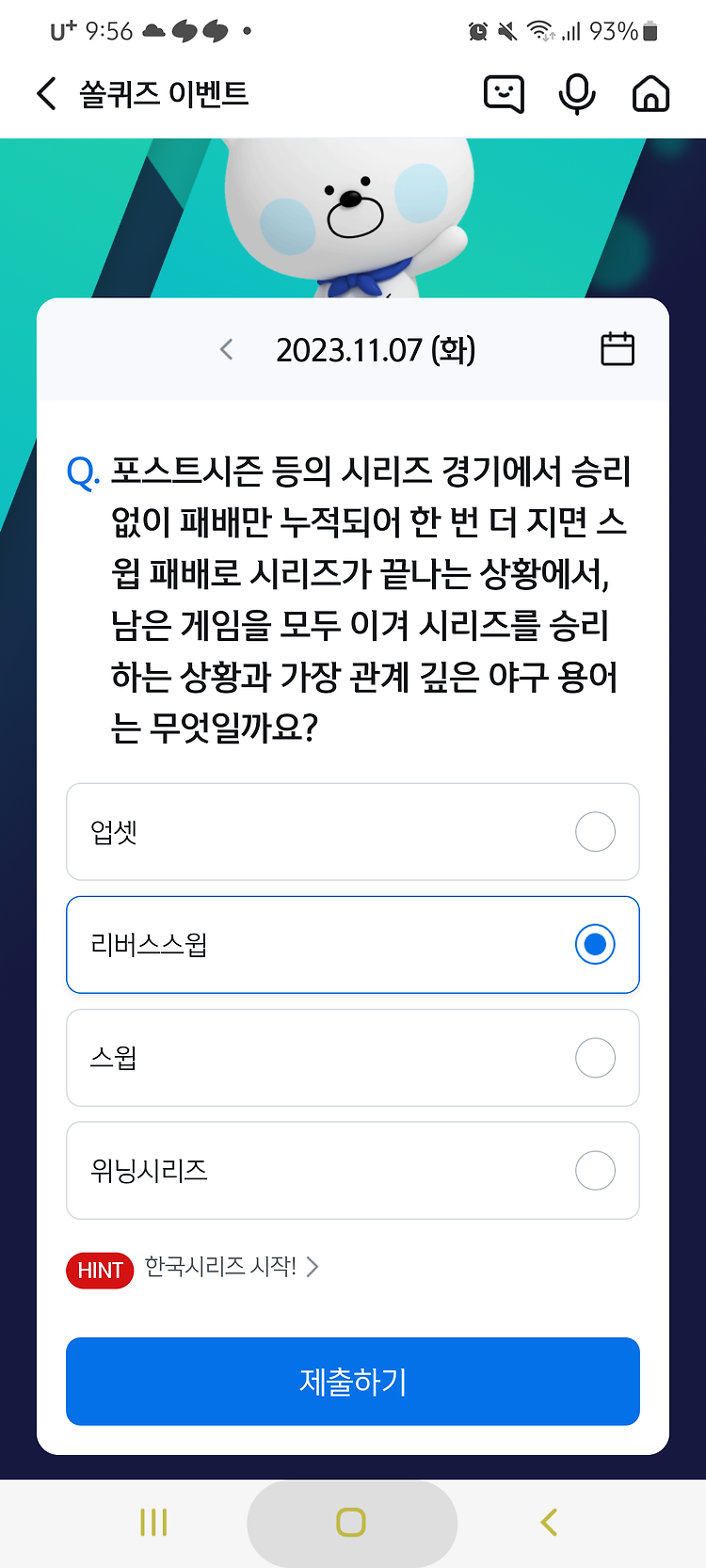Show the previous quiz date
Image resolution: width=706 pixels, height=1568 pixels.
[x=227, y=350]
